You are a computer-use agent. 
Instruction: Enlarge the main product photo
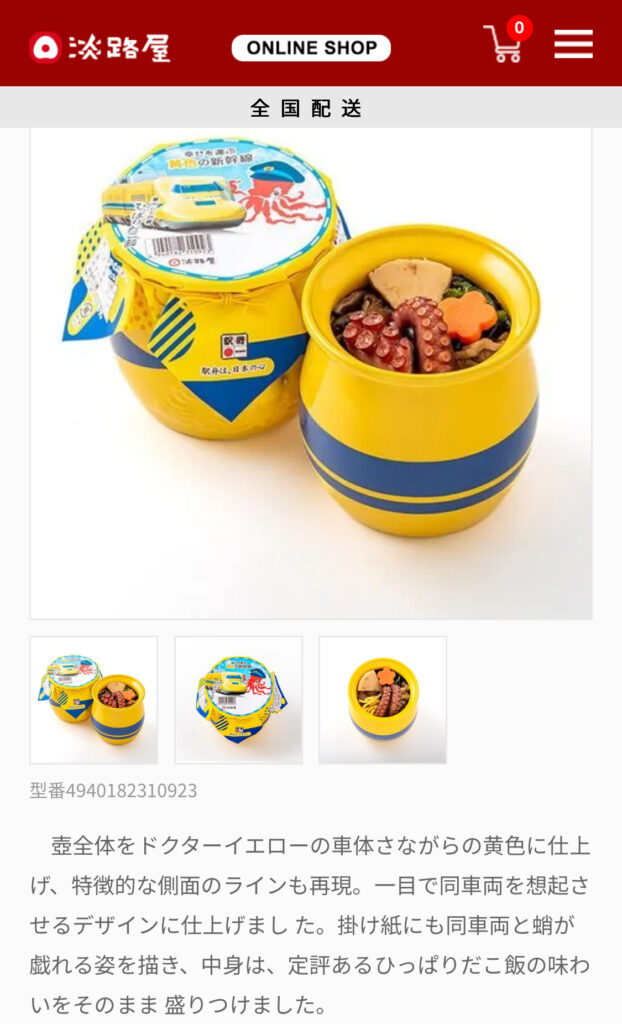click(311, 372)
